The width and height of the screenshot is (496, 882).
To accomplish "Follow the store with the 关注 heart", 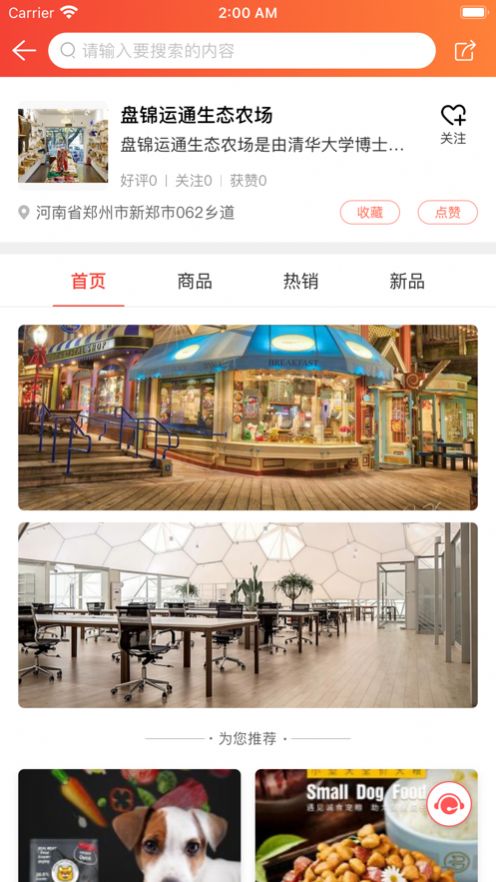I will tap(453, 124).
